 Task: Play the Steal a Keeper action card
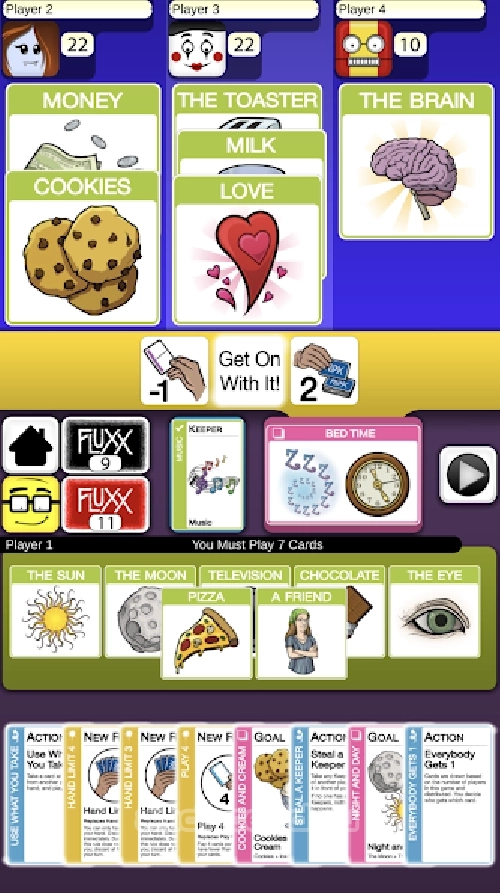[x=319, y=794]
